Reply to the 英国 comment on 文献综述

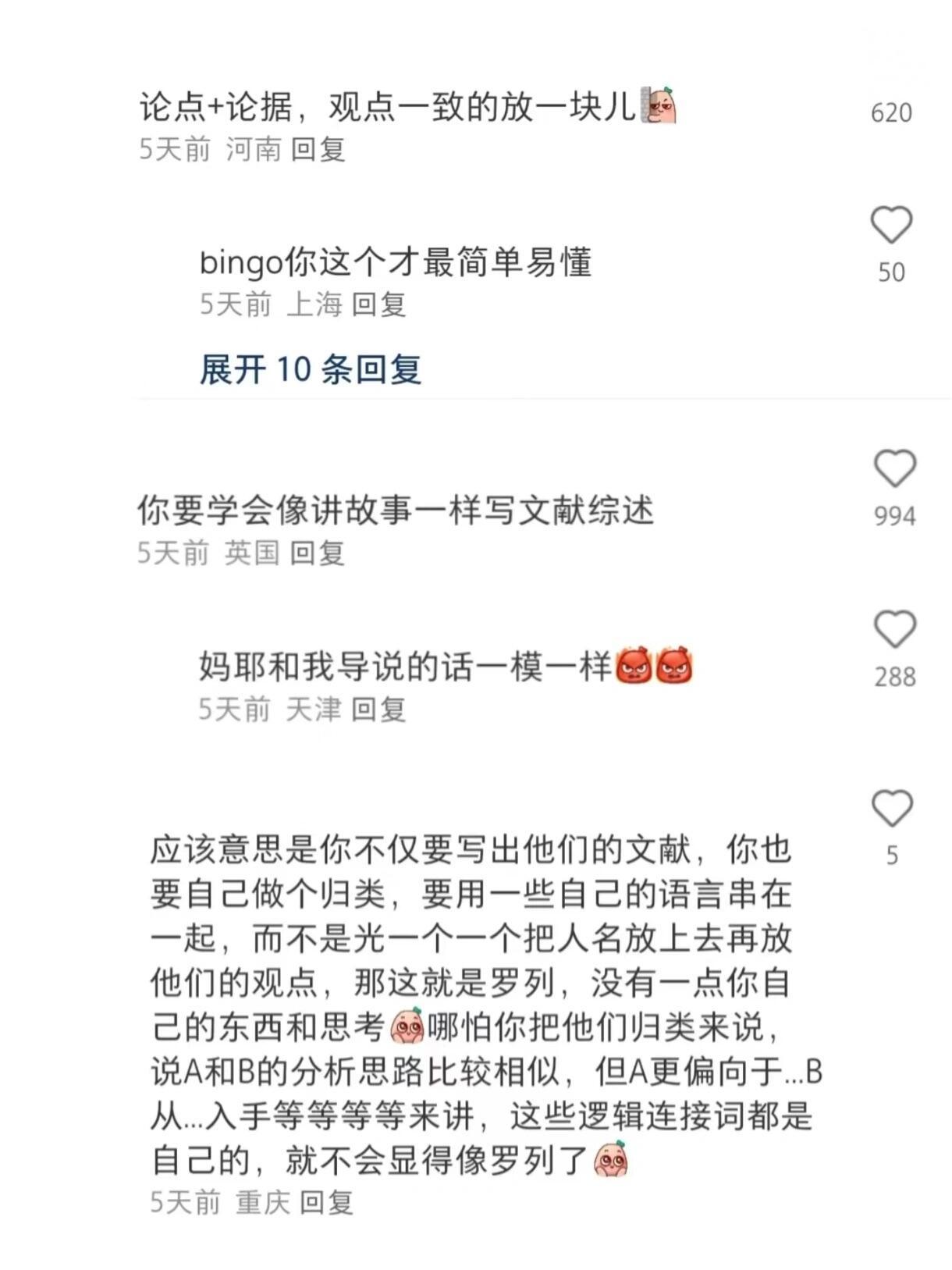click(317, 553)
